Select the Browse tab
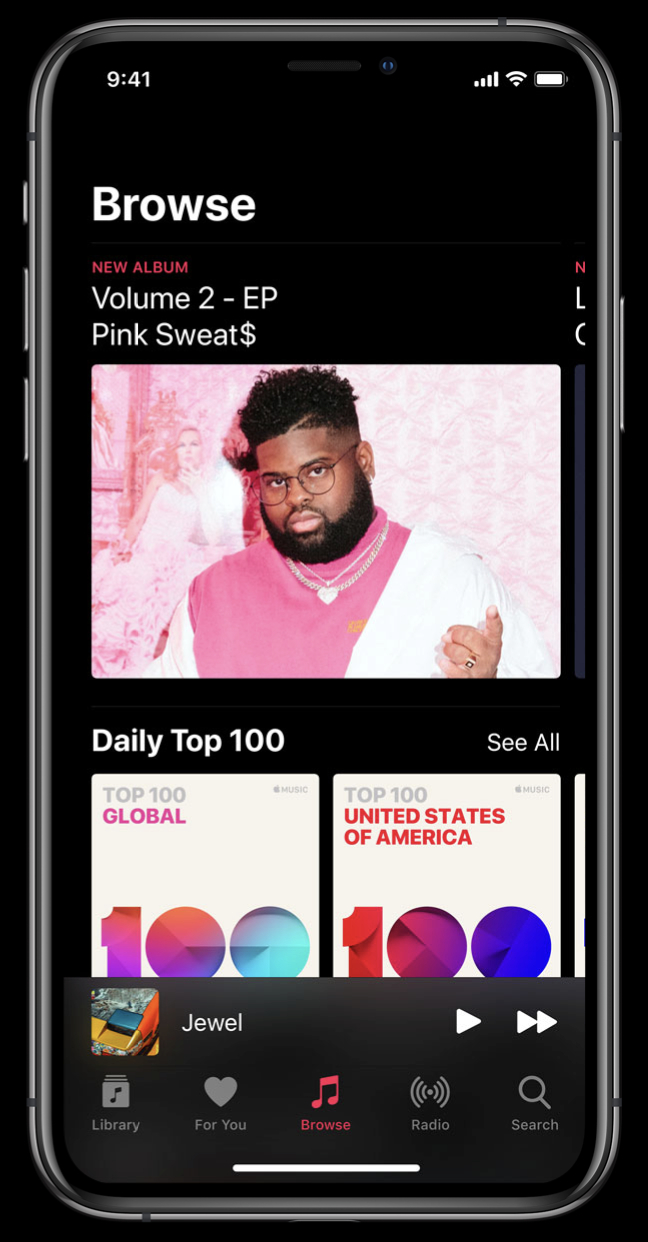The image size is (648, 1242). pos(325,1104)
